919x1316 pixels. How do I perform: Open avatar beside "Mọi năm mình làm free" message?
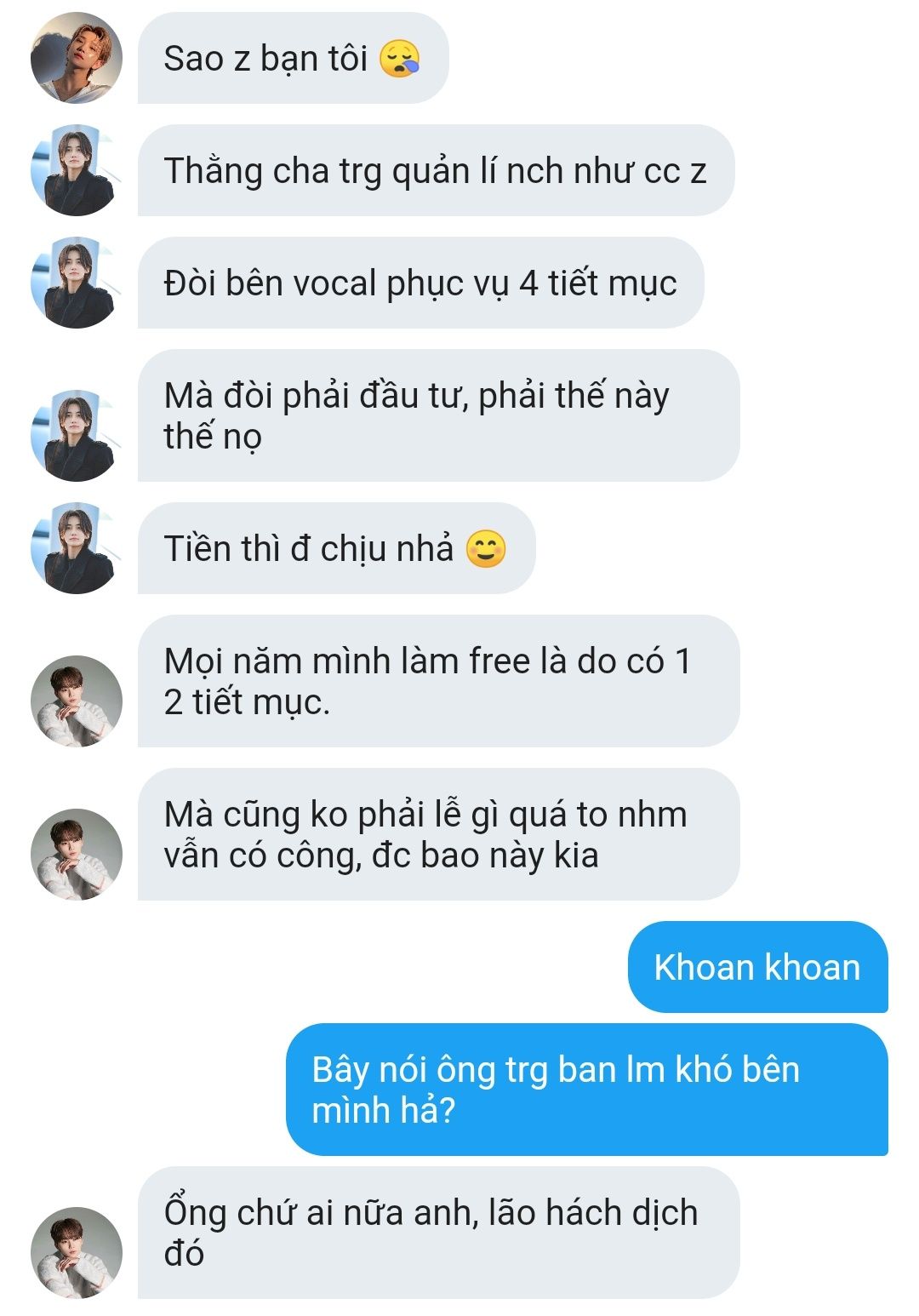coord(76,701)
